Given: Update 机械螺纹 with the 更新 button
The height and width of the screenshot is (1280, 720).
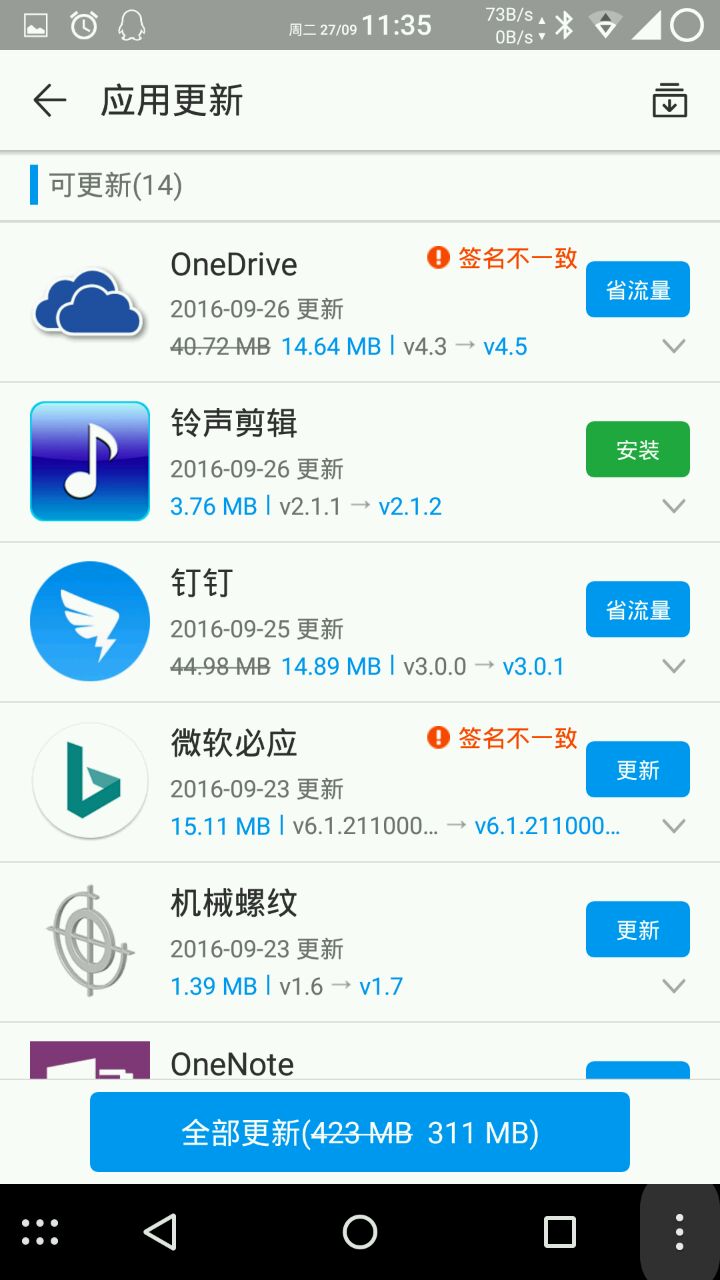Looking at the screenshot, I should click(x=638, y=930).
